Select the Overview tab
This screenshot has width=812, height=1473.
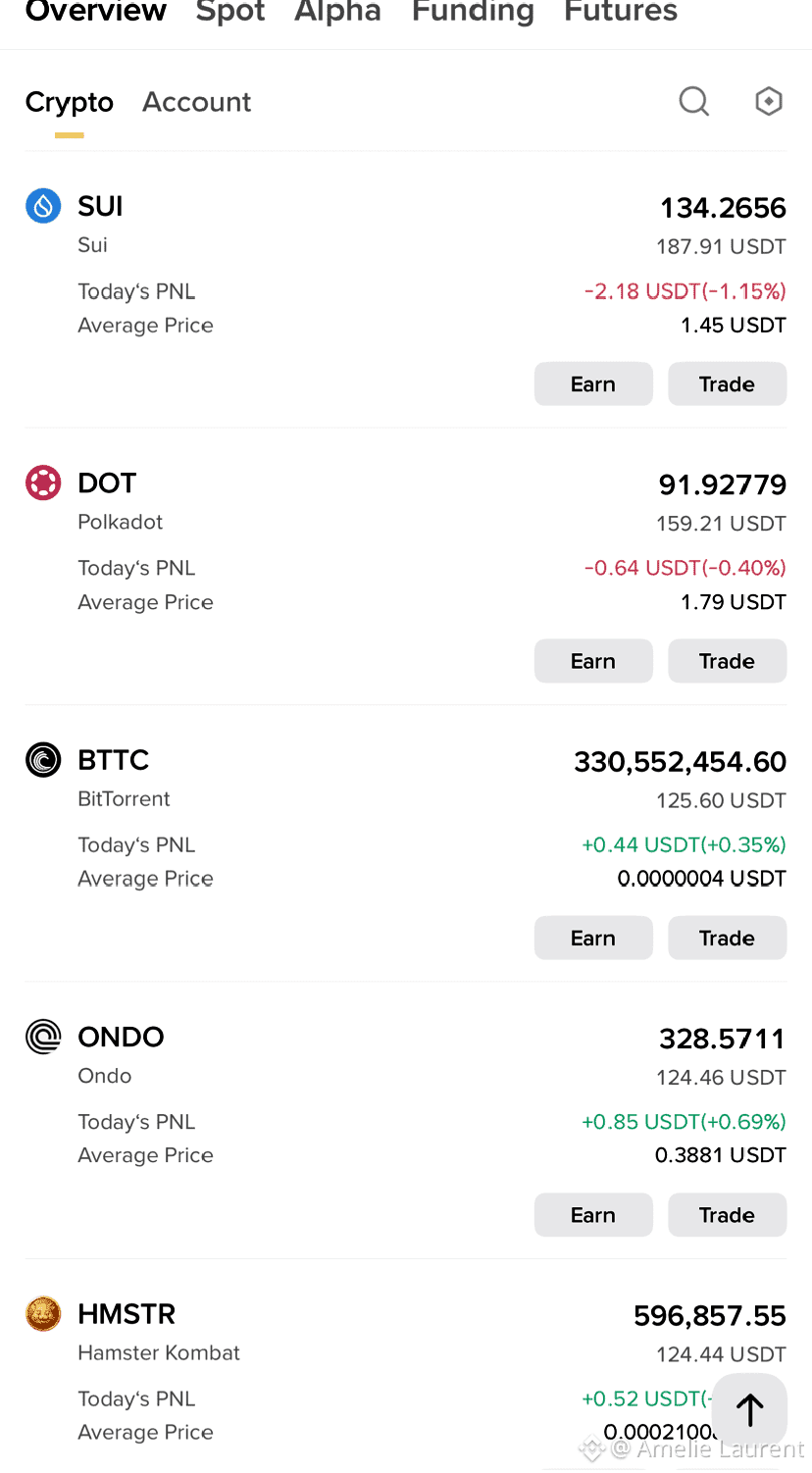pos(95,13)
